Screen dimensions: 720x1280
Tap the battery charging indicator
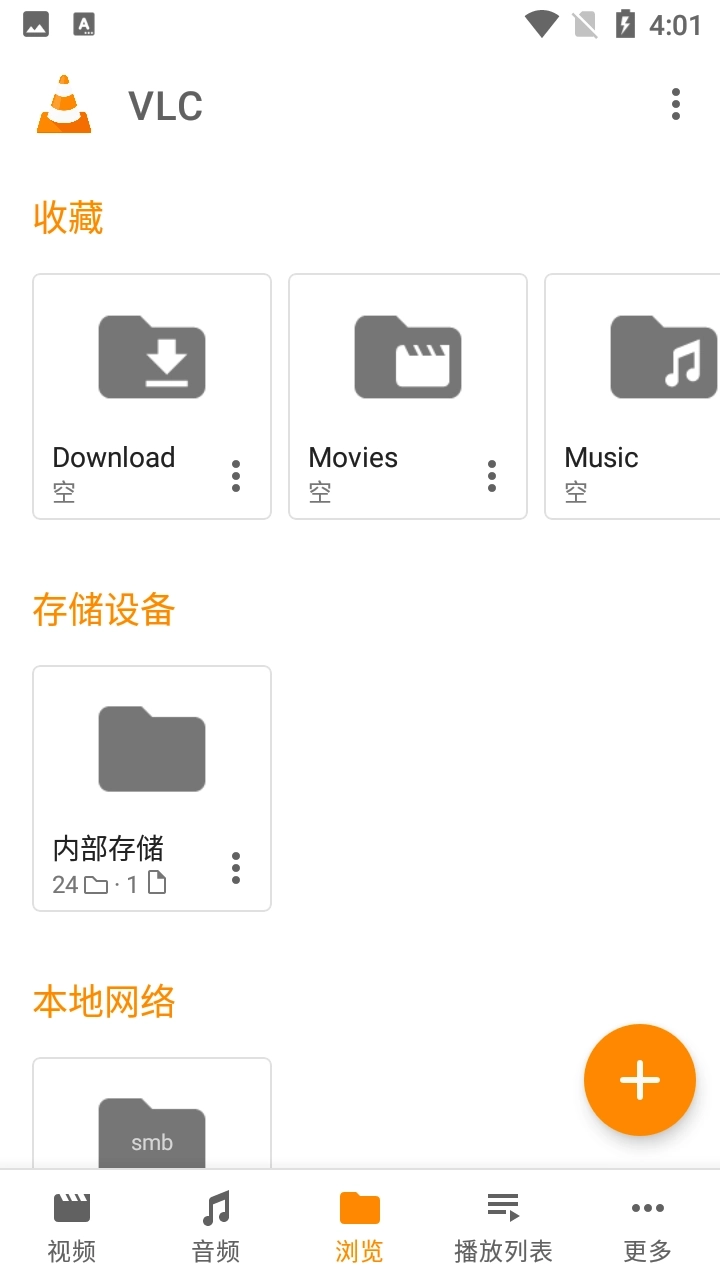point(625,23)
